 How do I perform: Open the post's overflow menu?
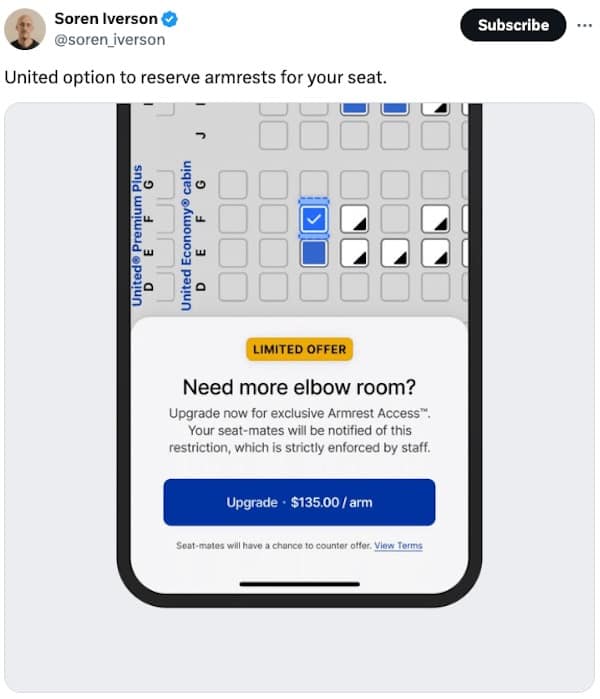coord(585,25)
